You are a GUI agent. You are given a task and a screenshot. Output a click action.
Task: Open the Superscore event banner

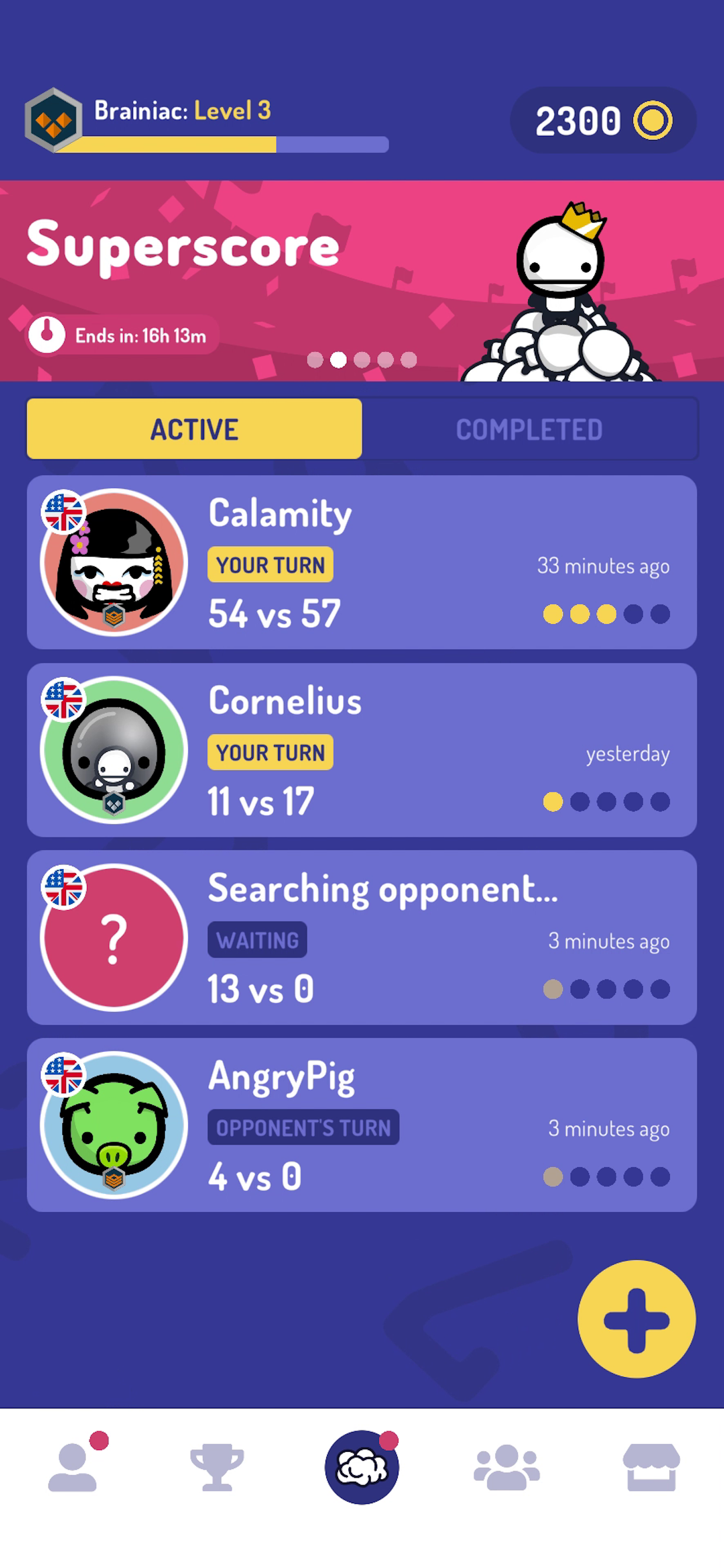click(362, 281)
